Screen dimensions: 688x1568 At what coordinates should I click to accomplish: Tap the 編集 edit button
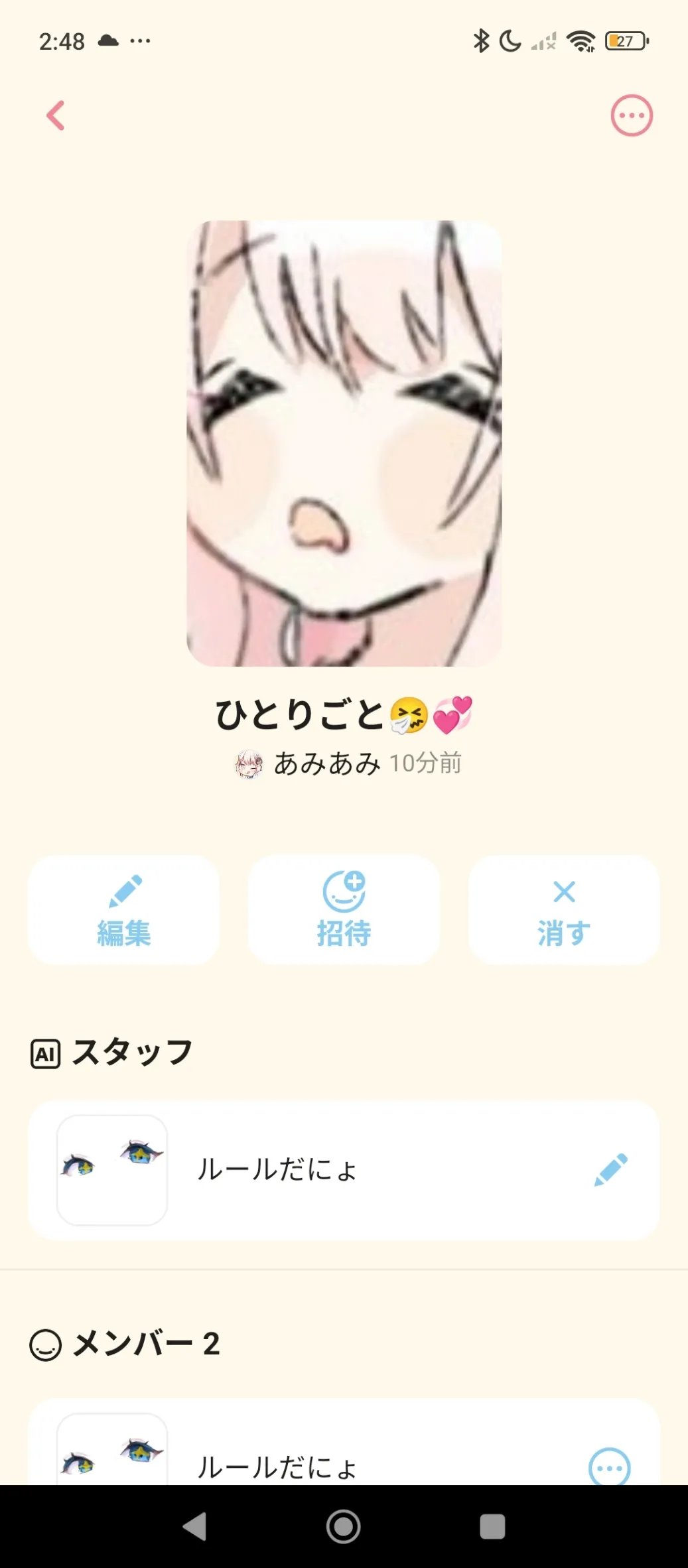(123, 909)
